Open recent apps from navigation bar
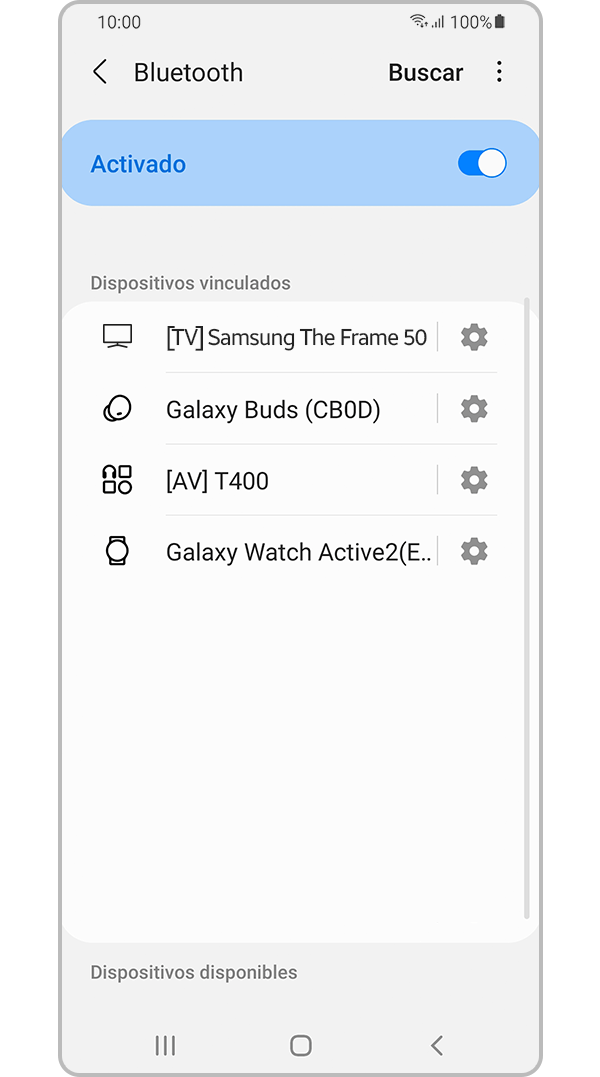 point(165,1045)
